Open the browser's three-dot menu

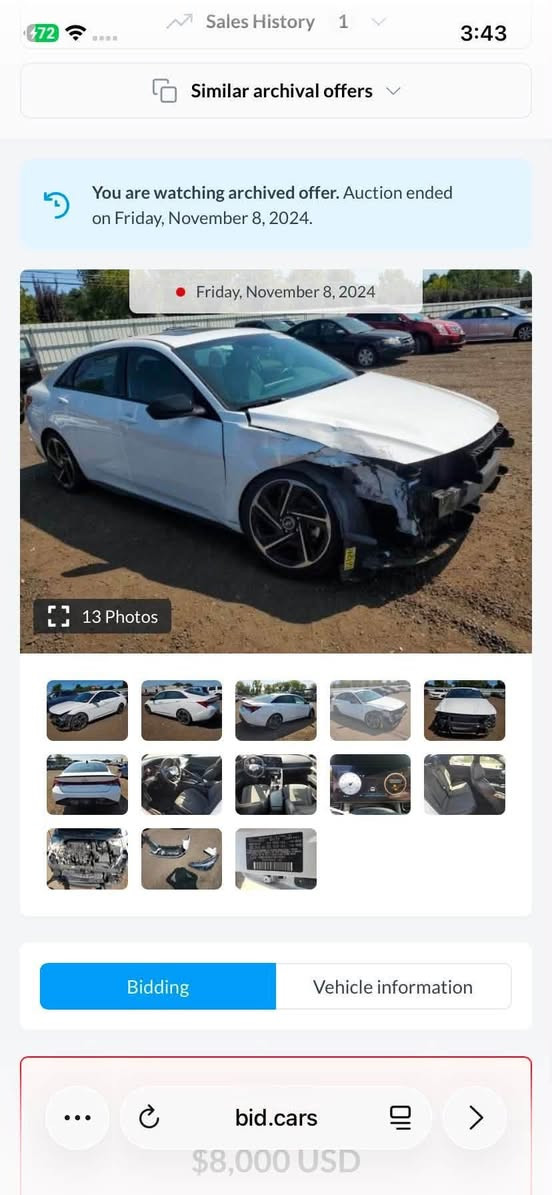click(77, 1118)
